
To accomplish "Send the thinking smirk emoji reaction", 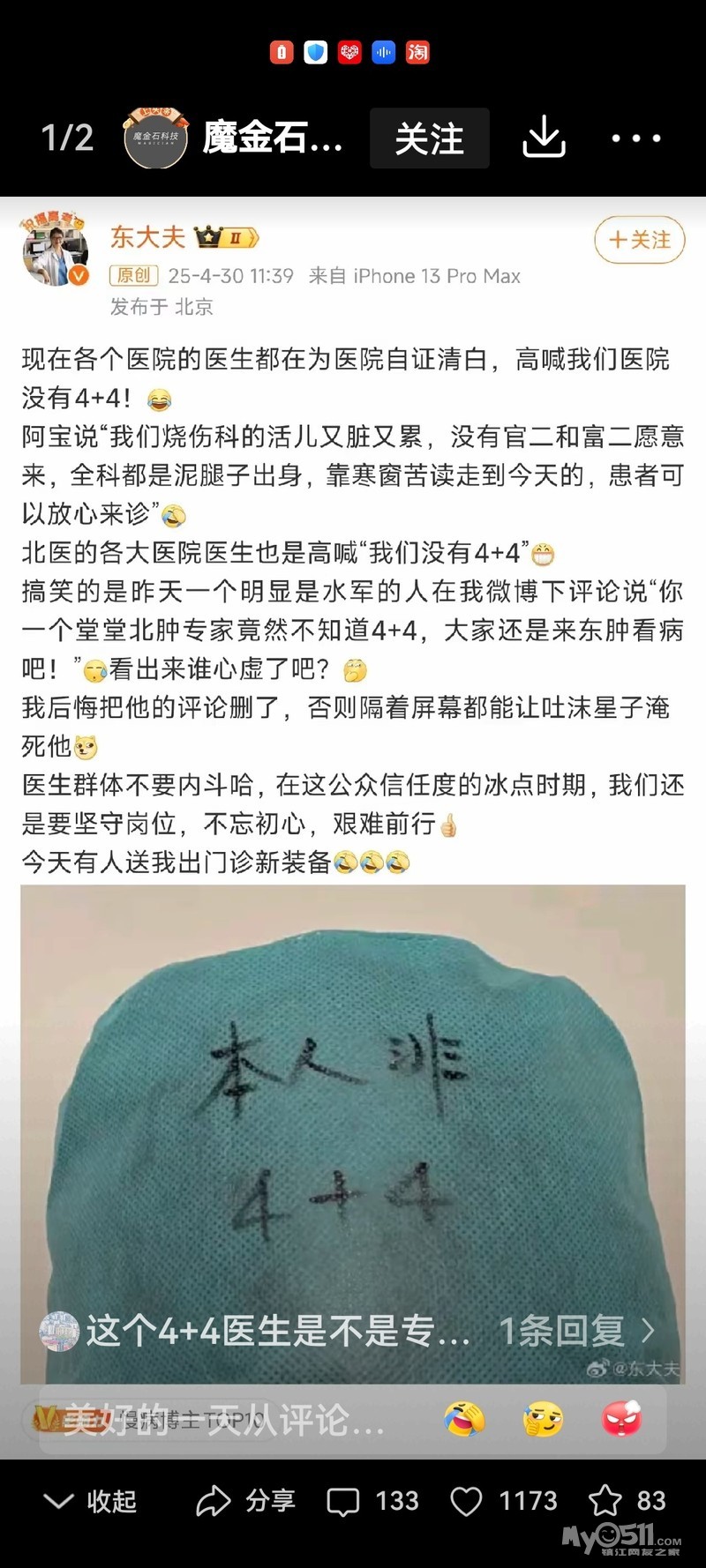I will pyautogui.click(x=543, y=1420).
